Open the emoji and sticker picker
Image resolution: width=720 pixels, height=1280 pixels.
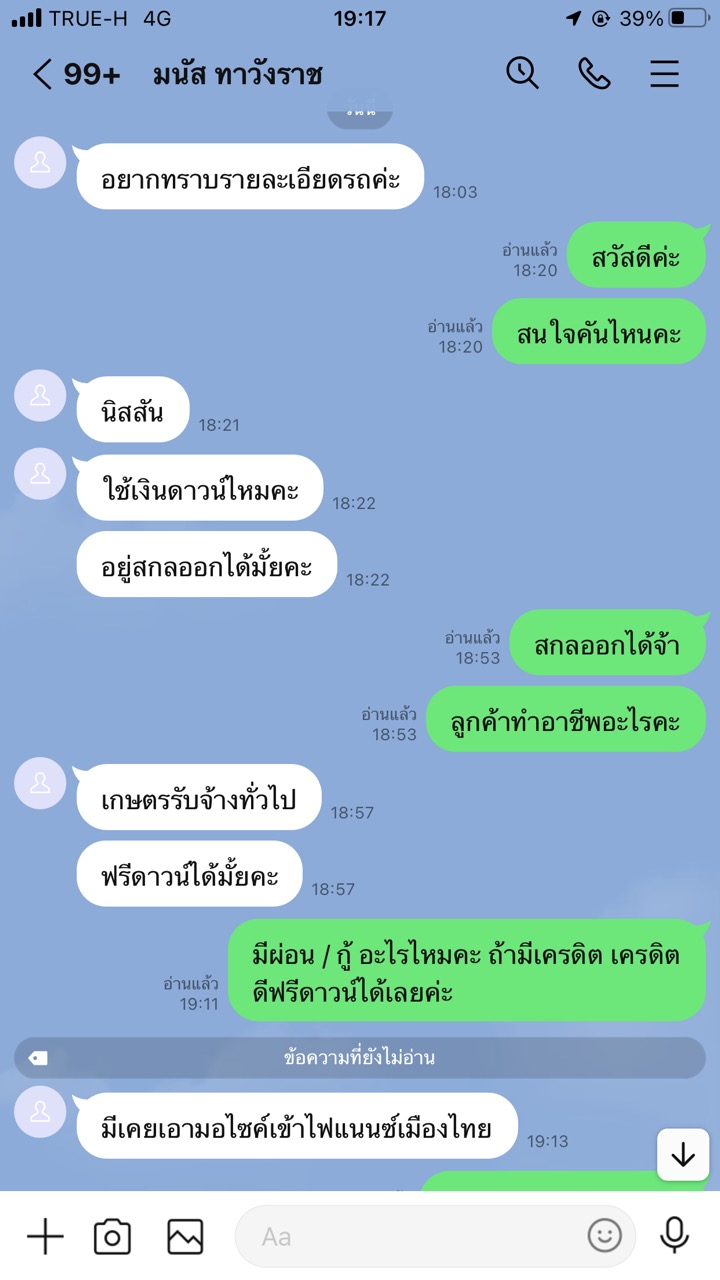604,1237
